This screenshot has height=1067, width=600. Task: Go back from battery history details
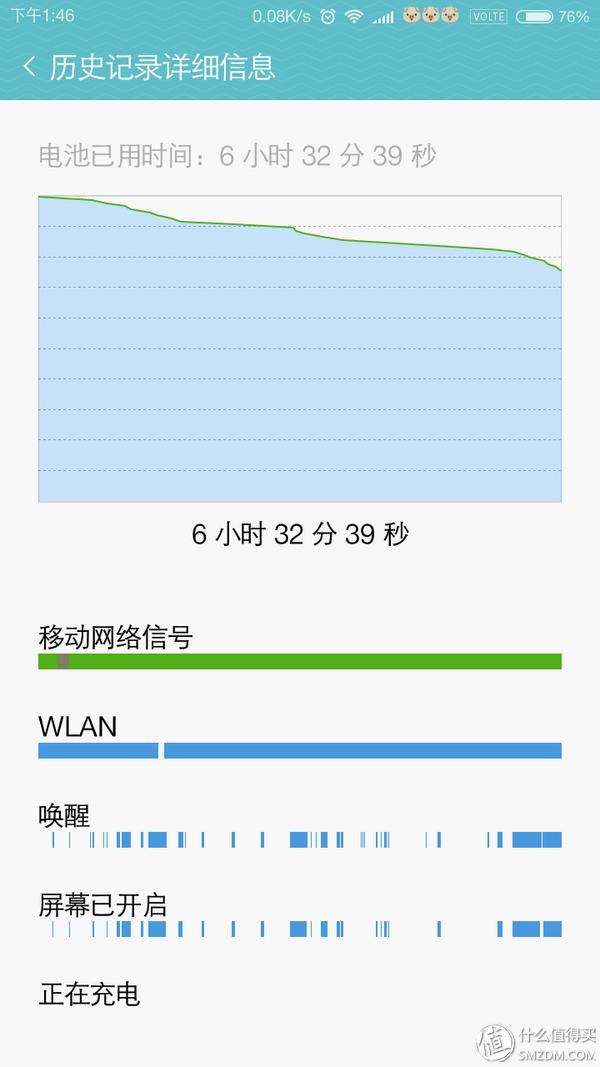[x=29, y=67]
